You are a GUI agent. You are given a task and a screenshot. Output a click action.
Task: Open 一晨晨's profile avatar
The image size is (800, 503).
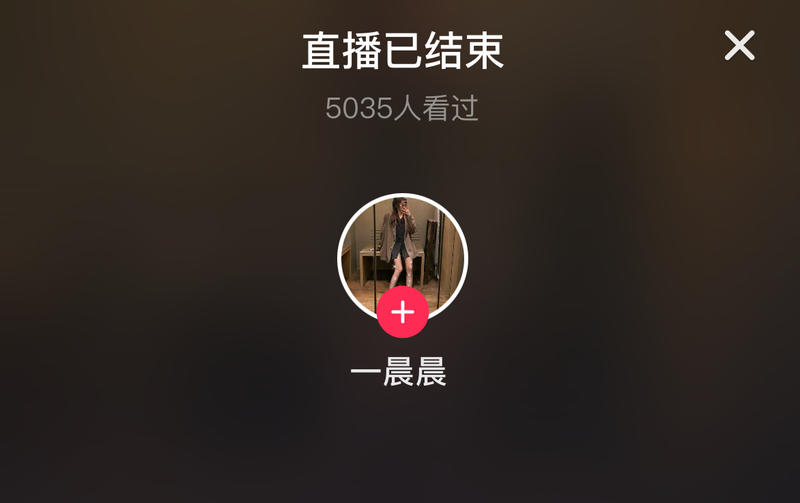pyautogui.click(x=402, y=248)
